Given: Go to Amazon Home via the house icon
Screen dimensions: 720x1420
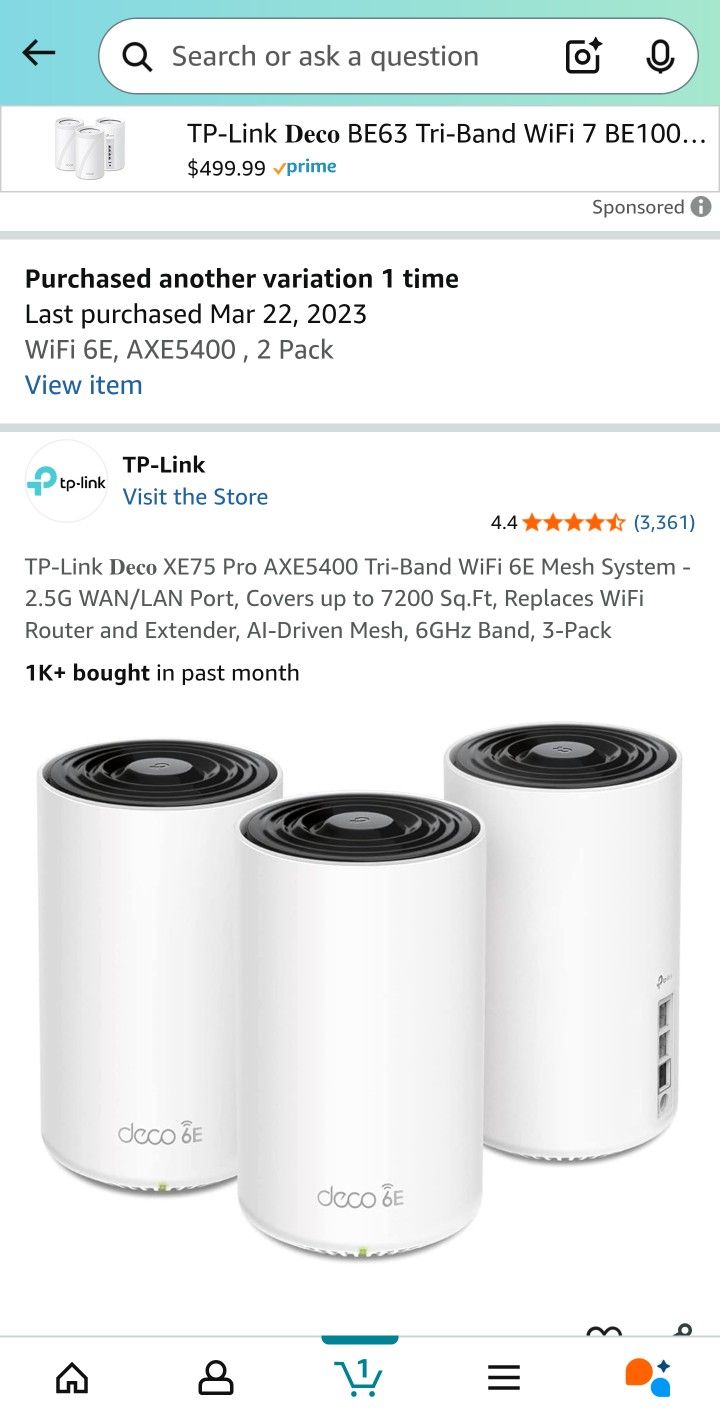Looking at the screenshot, I should point(72,1376).
